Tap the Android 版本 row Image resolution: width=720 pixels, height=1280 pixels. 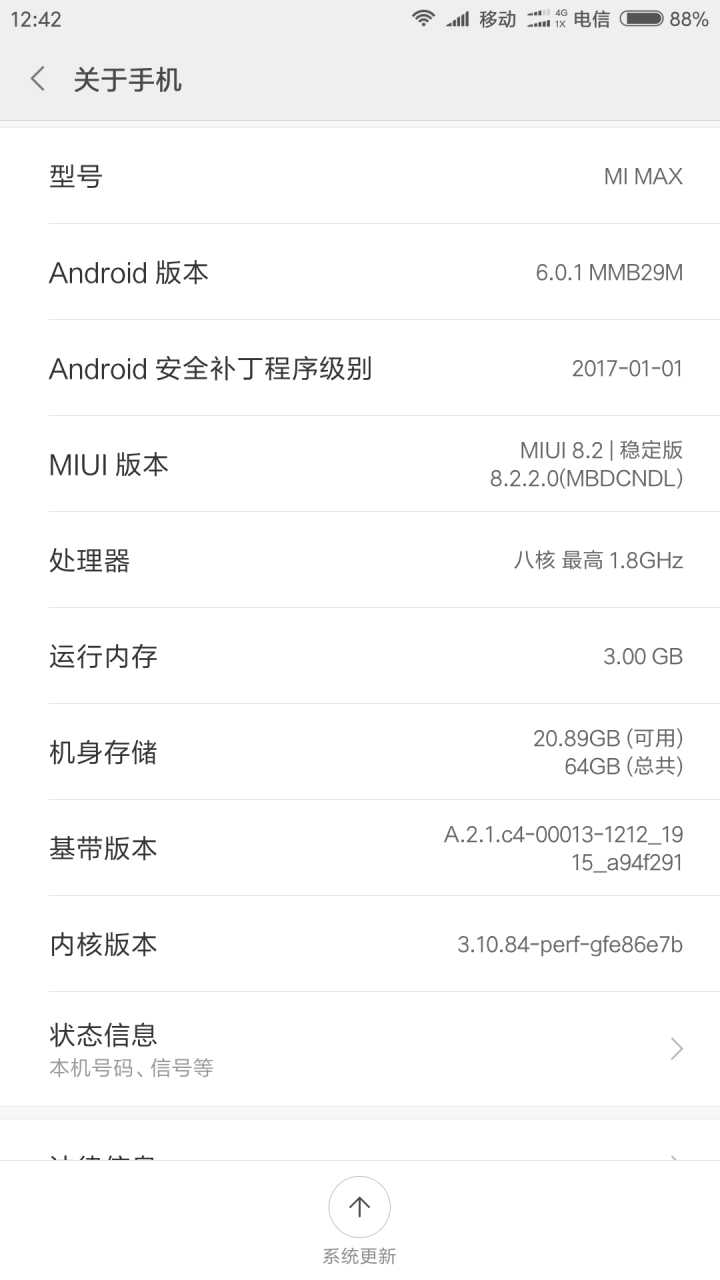click(360, 272)
